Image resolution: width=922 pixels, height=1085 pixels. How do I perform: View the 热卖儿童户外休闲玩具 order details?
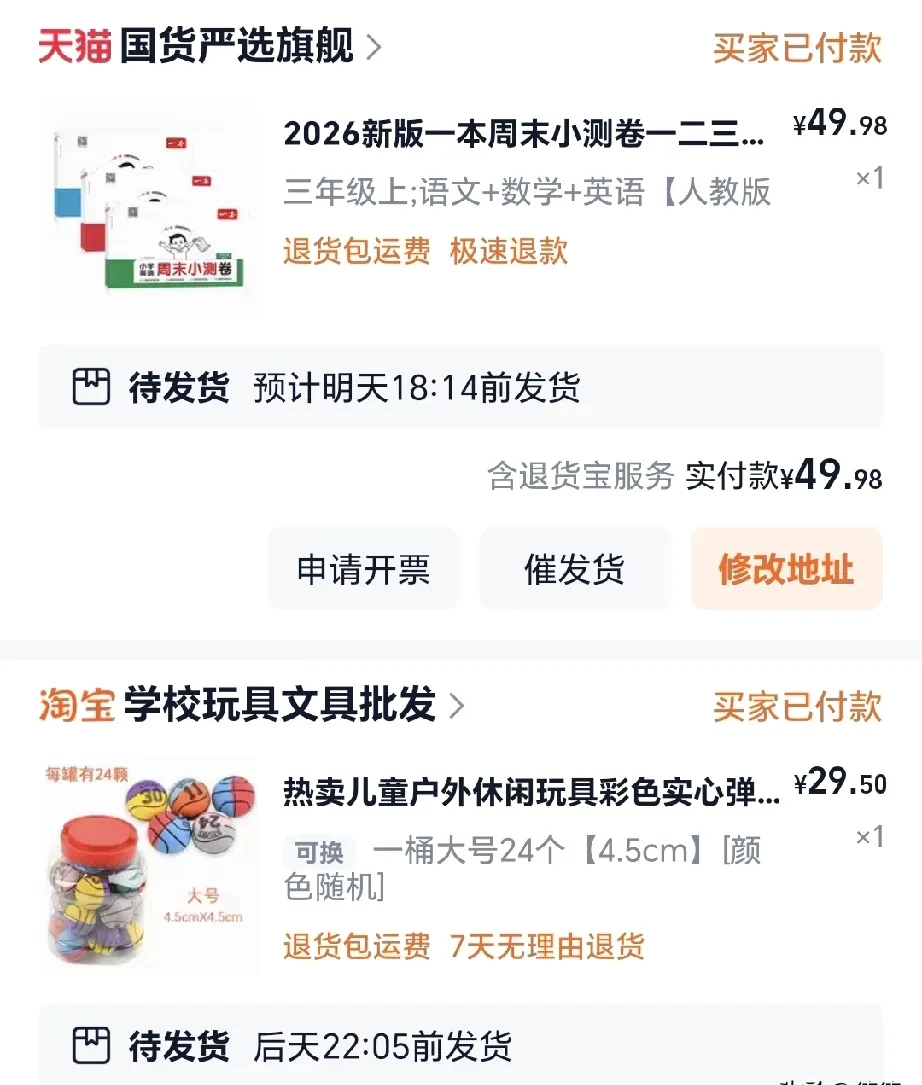point(530,791)
